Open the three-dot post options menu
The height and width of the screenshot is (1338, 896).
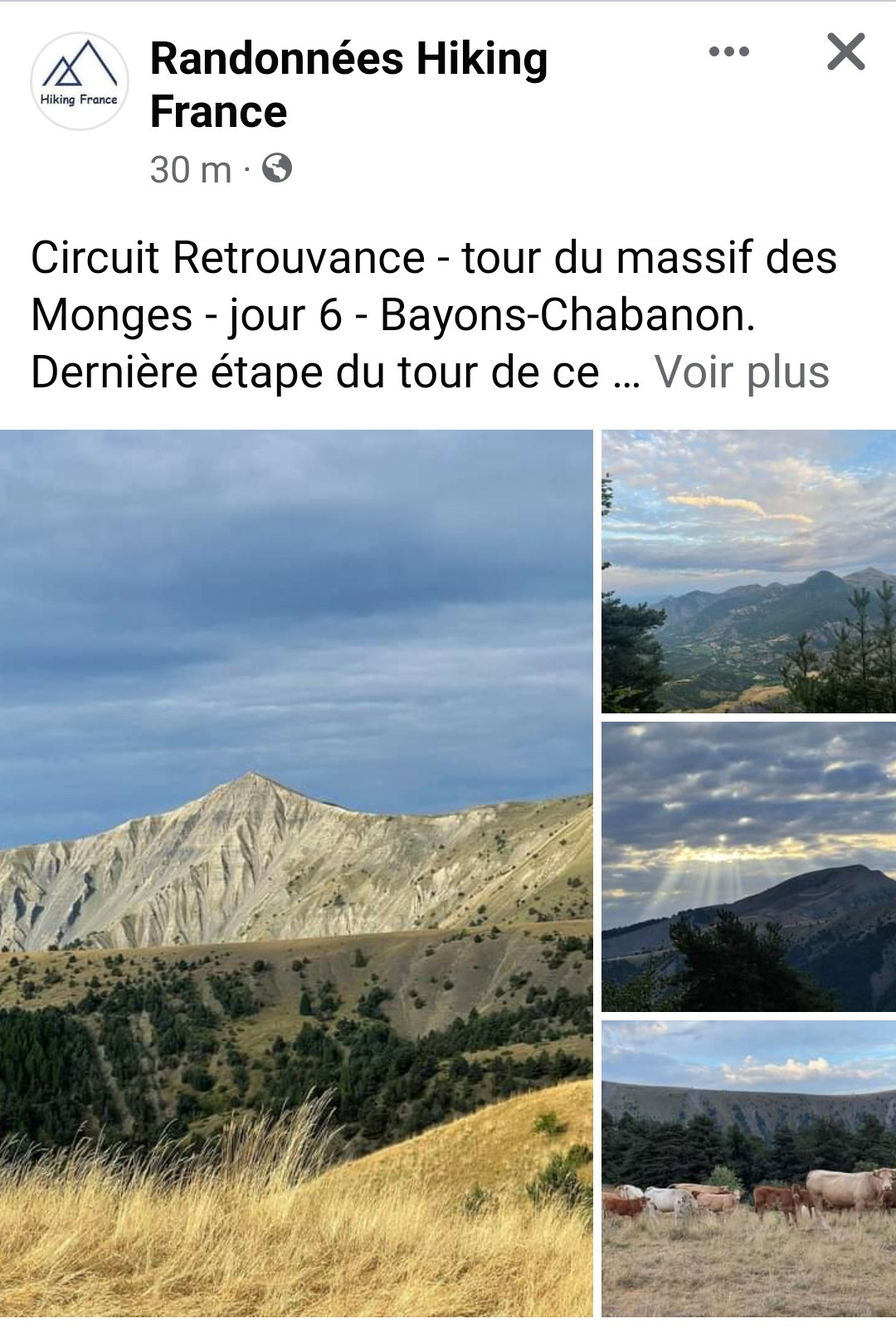(729, 52)
